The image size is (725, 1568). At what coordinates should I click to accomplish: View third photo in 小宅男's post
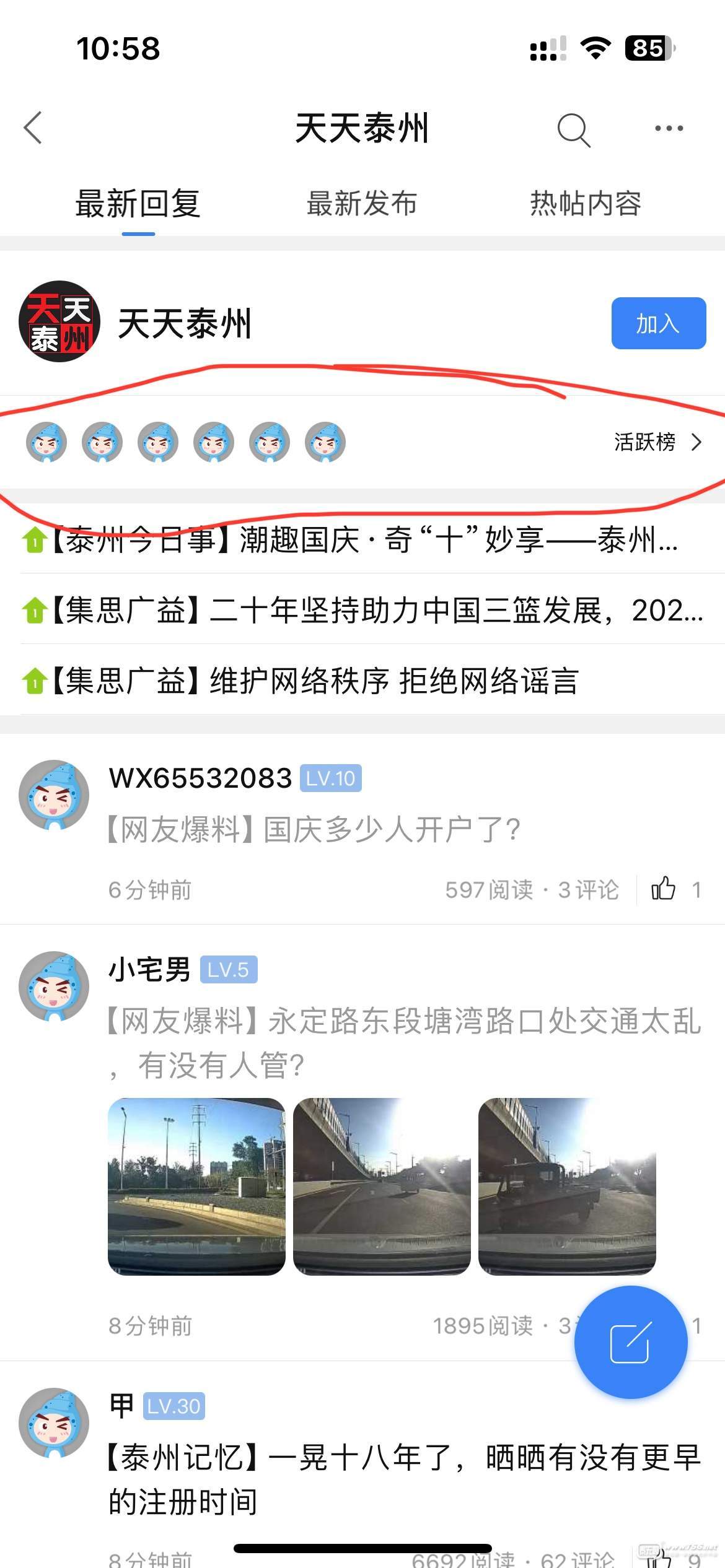click(566, 1186)
